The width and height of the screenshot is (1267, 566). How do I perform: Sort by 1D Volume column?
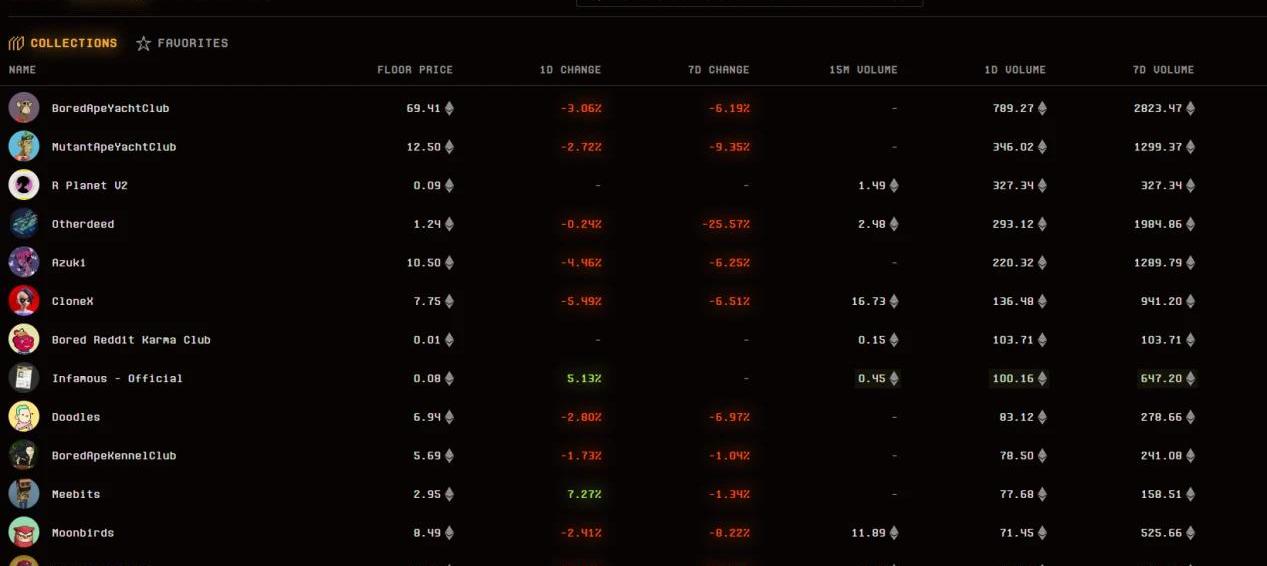point(1015,70)
